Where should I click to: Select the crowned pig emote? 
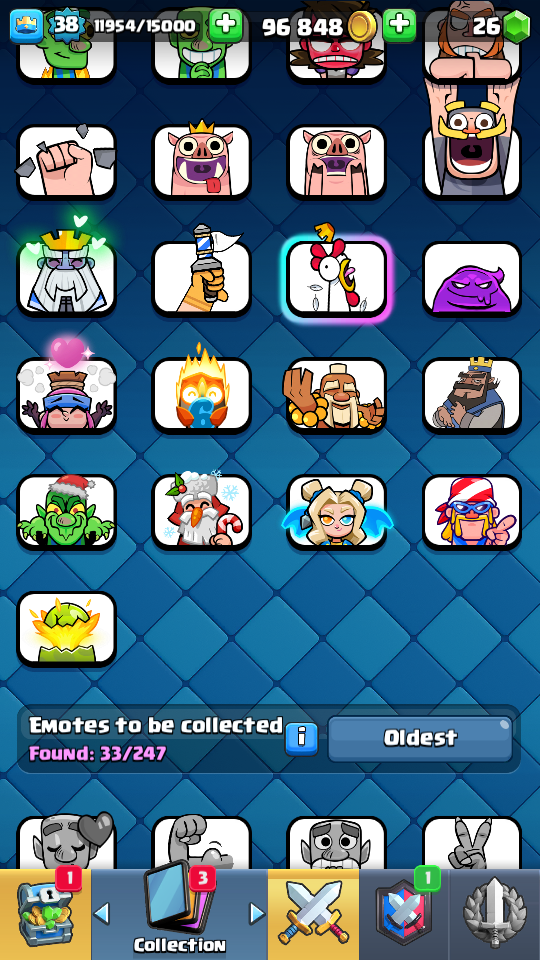[201, 162]
